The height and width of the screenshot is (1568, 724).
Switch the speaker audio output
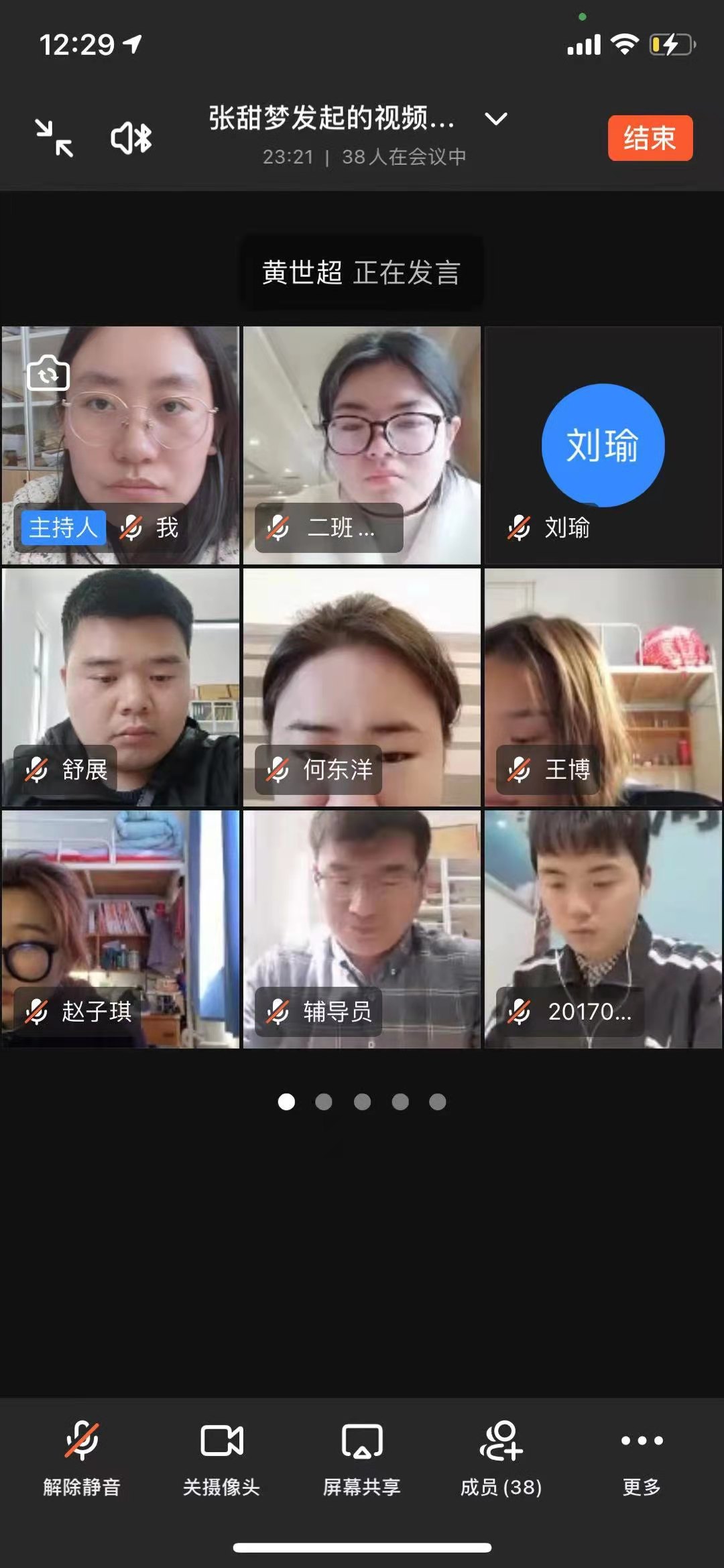click(x=131, y=138)
